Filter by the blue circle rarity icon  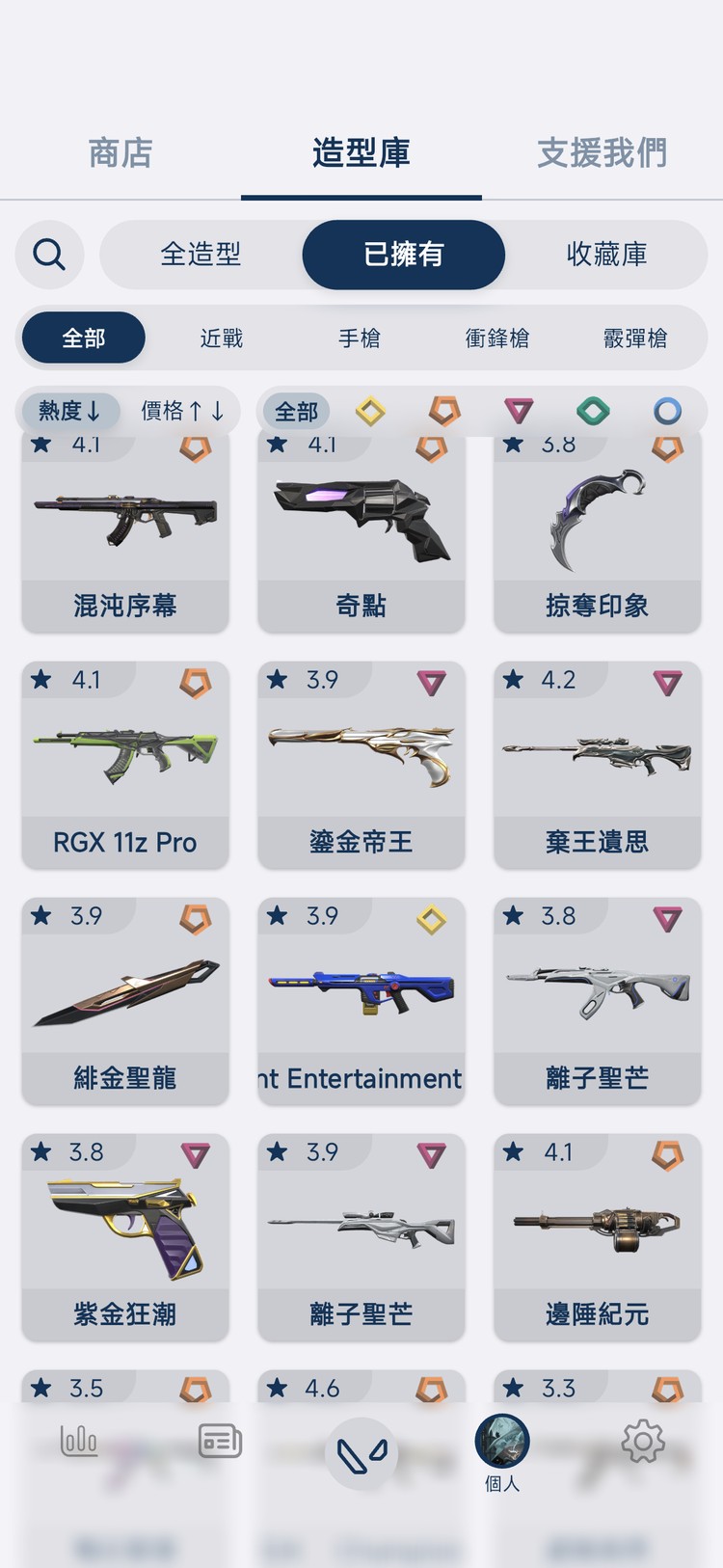point(667,412)
